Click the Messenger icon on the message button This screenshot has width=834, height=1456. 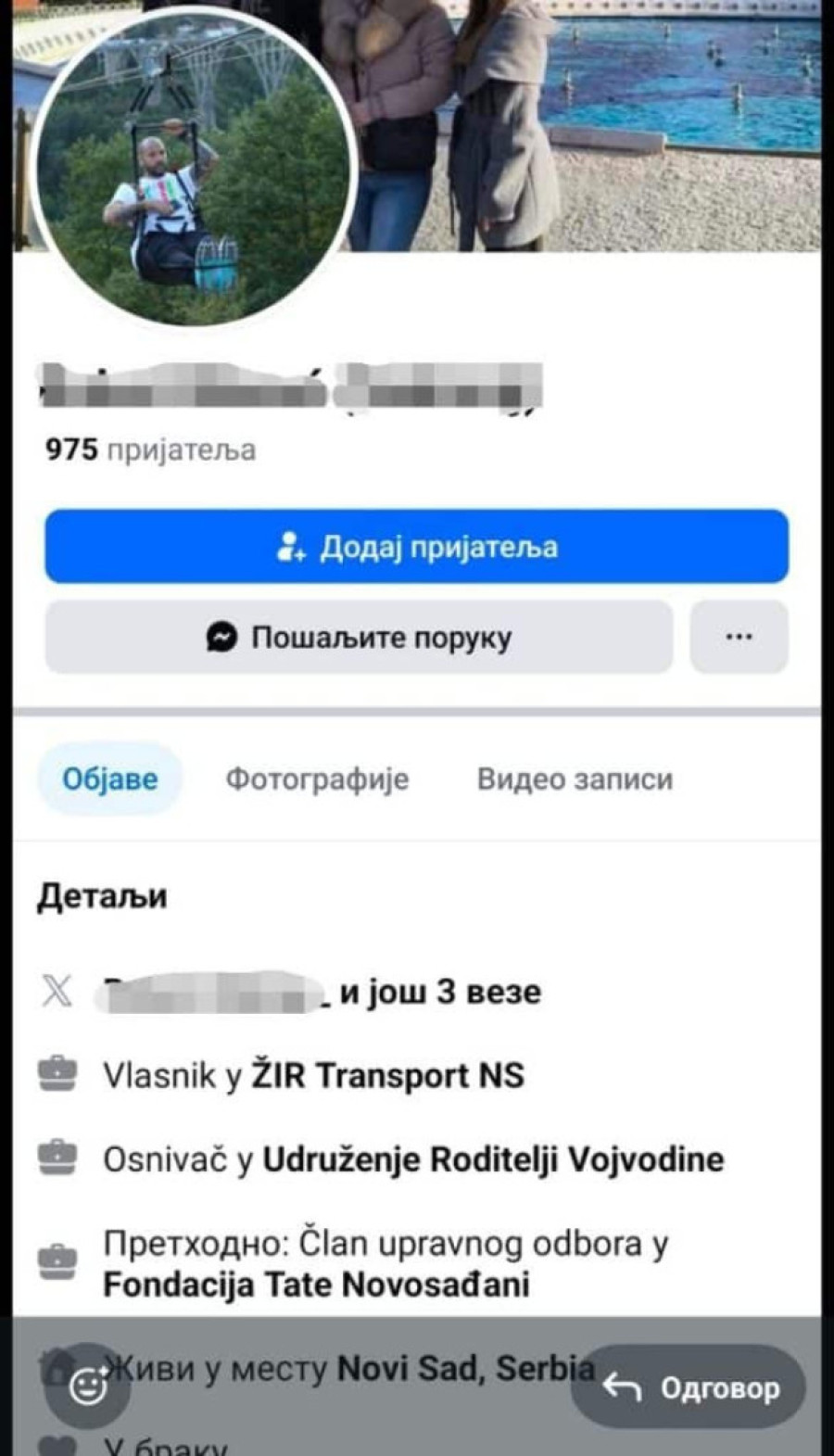(221, 637)
